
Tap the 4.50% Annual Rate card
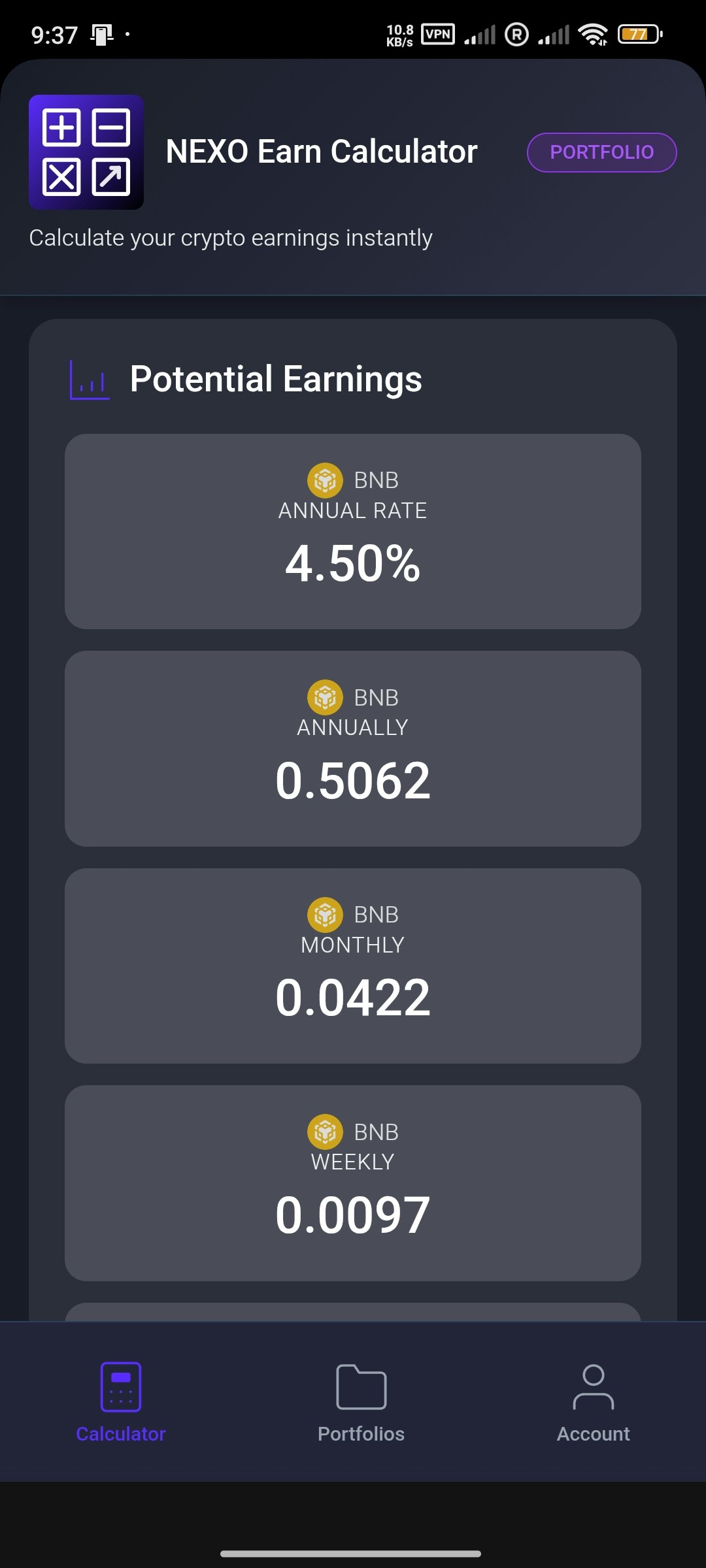coord(353,531)
